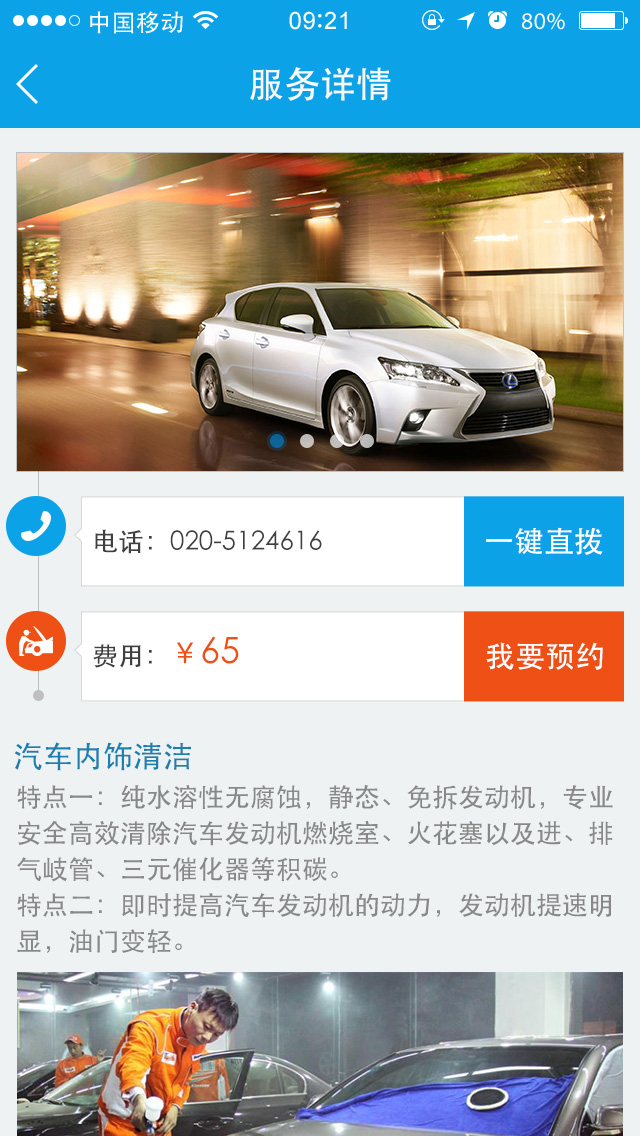
Task: Tap 一键直拨 to call the shop
Action: click(543, 541)
